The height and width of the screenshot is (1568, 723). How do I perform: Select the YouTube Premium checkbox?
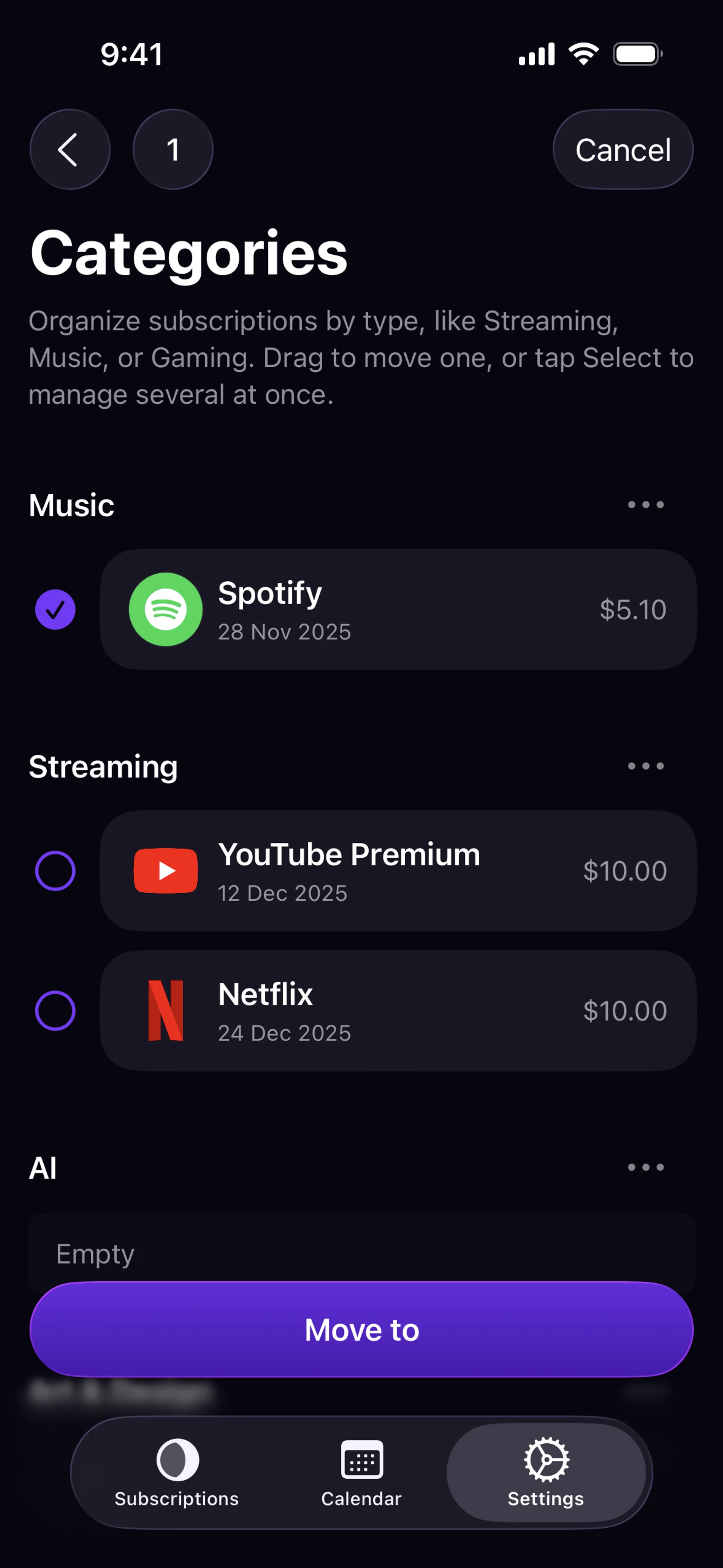click(x=55, y=870)
